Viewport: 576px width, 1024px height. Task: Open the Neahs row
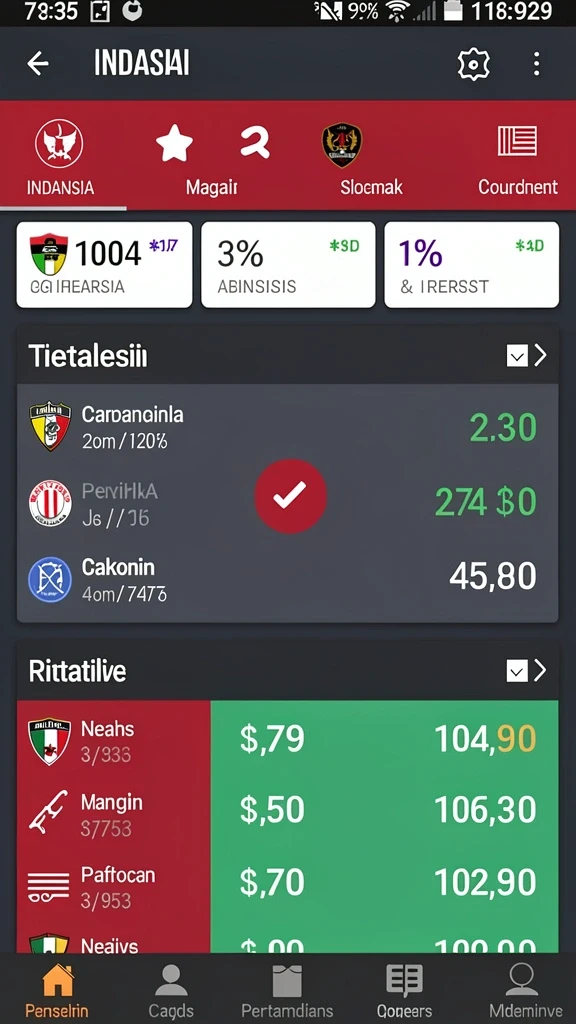coord(287,741)
